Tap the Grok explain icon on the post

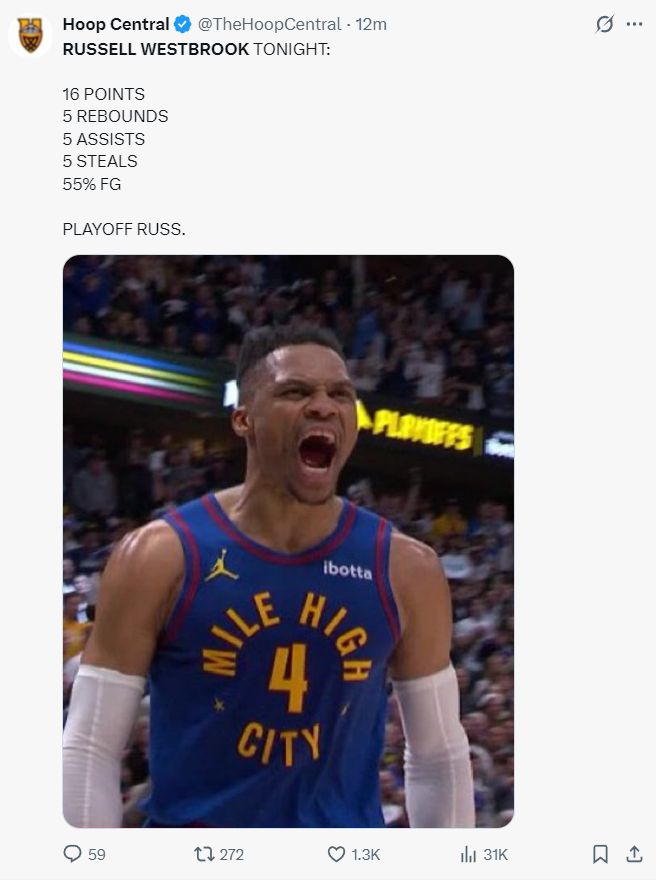click(x=604, y=24)
